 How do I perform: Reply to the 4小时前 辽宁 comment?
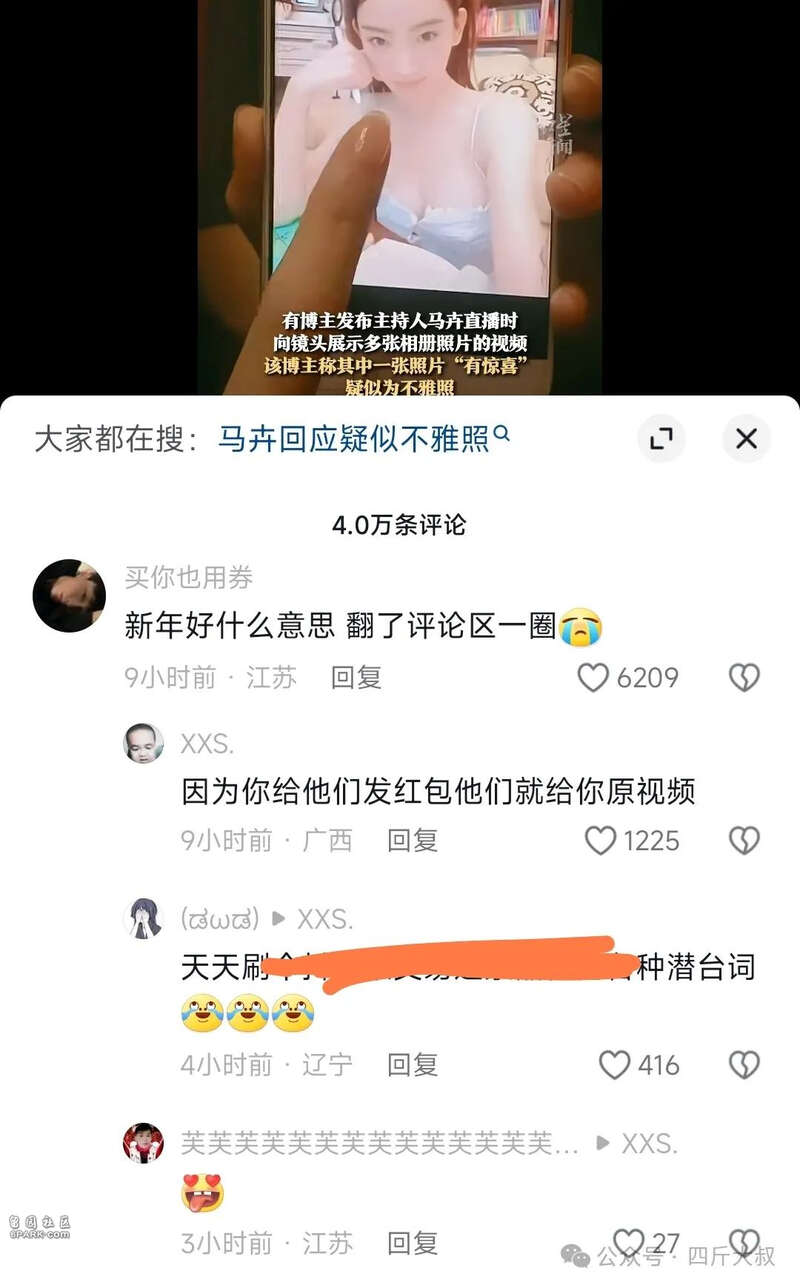[x=412, y=1065]
